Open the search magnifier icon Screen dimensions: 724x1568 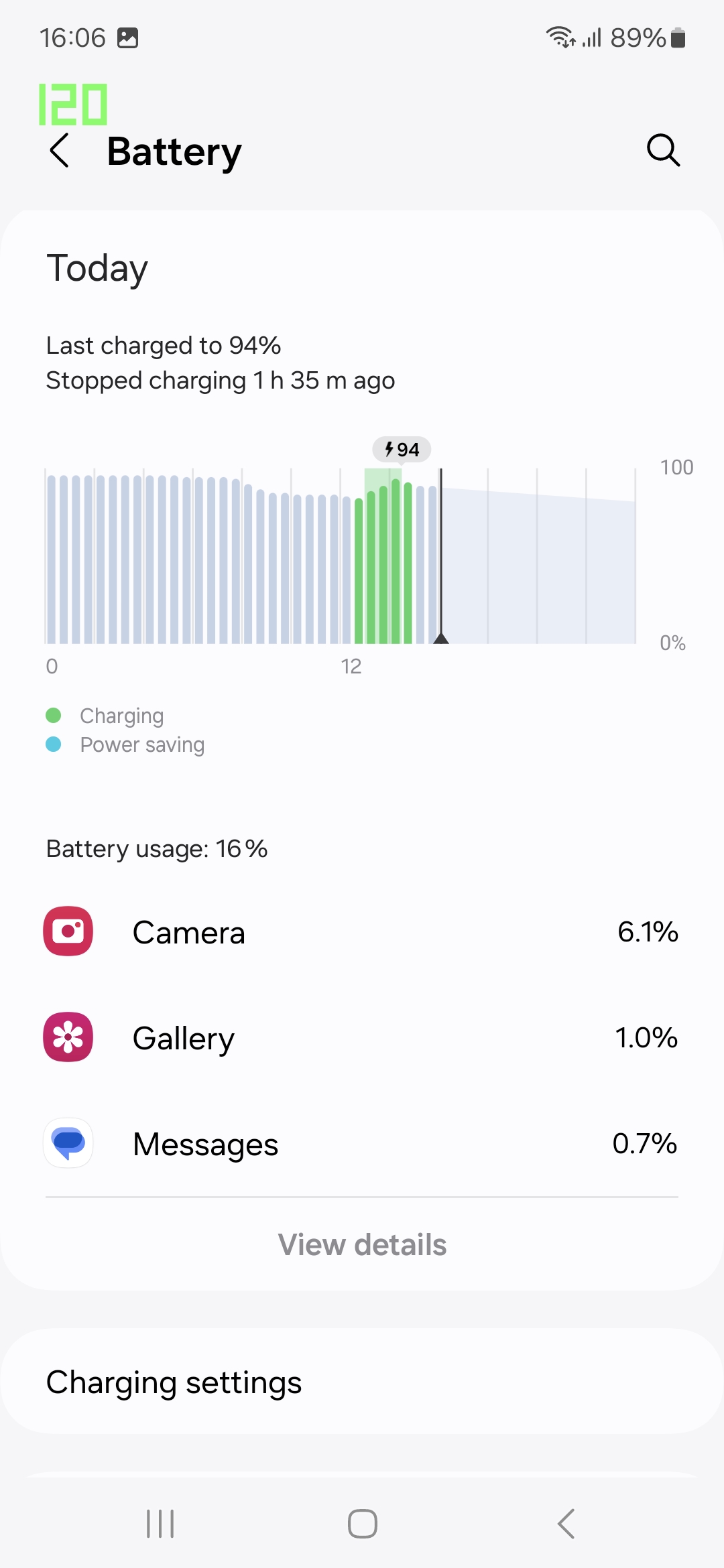[x=663, y=150]
